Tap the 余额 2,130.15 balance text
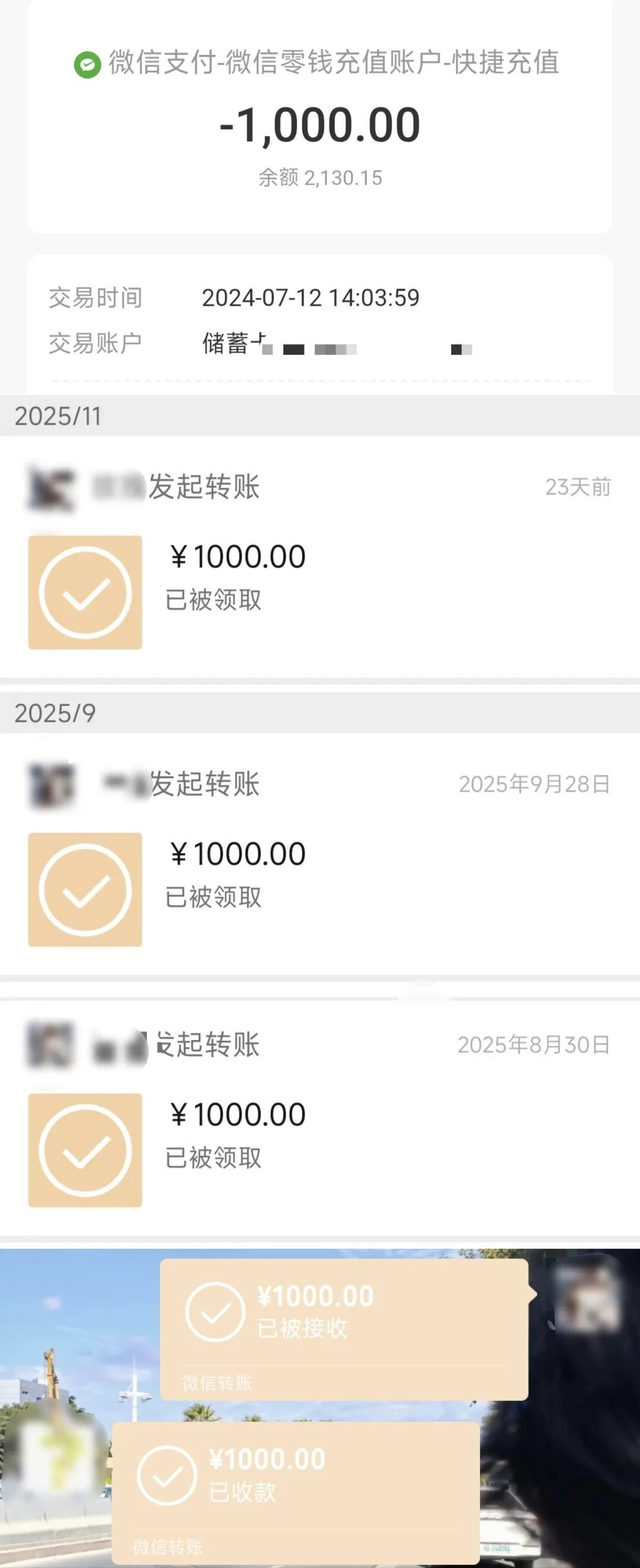The width and height of the screenshot is (640, 1568). [319, 177]
